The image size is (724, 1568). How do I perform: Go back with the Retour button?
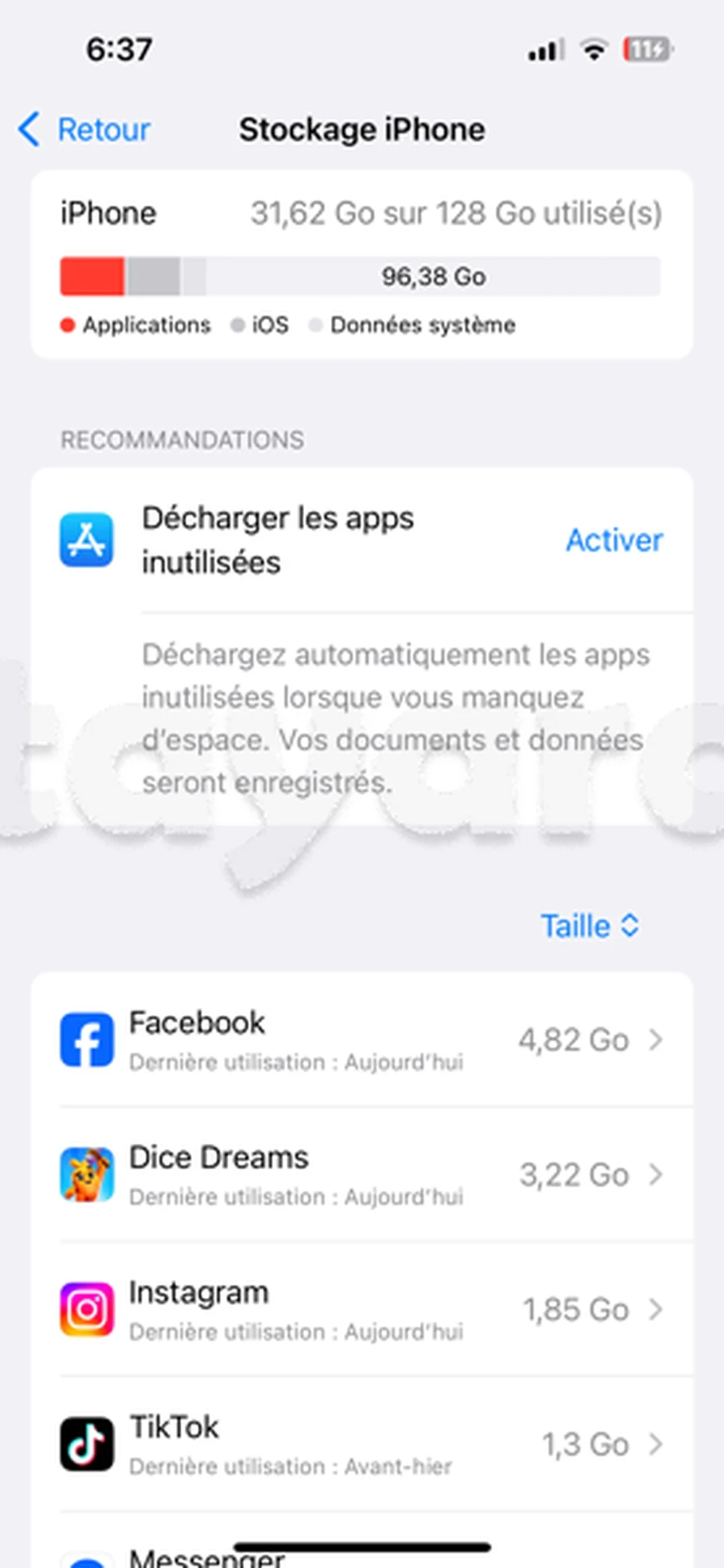[x=85, y=130]
